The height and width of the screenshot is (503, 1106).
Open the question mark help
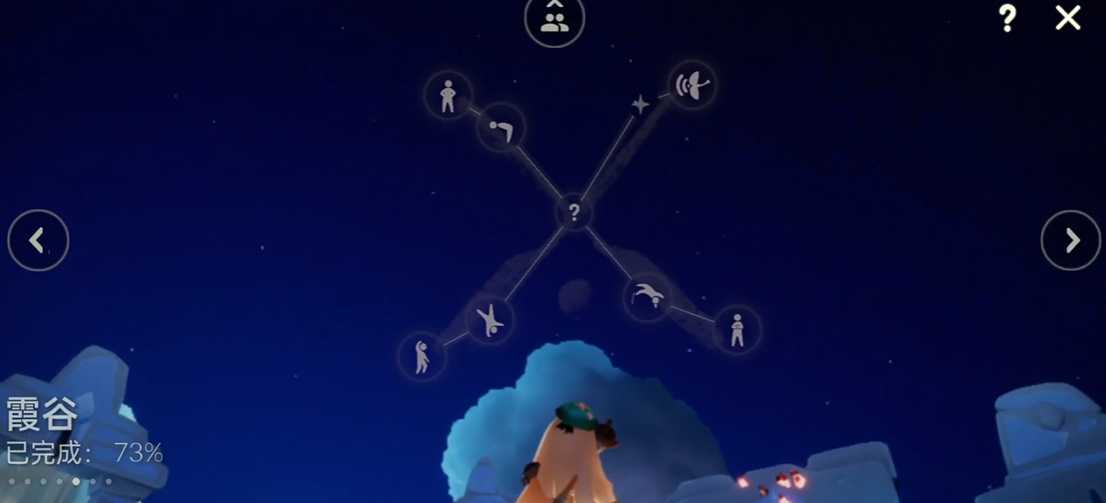point(1007,18)
